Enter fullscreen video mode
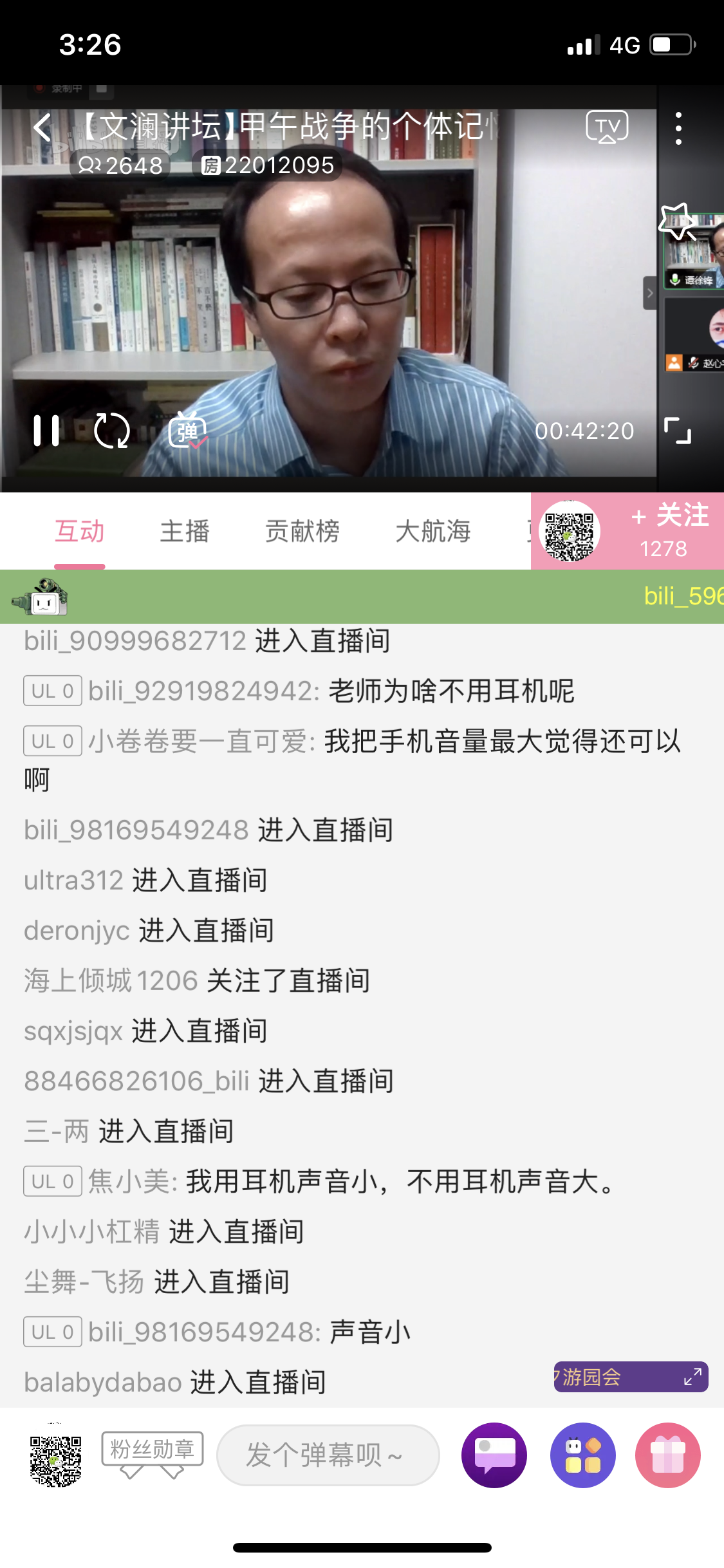The width and height of the screenshot is (724, 1568). point(678,431)
